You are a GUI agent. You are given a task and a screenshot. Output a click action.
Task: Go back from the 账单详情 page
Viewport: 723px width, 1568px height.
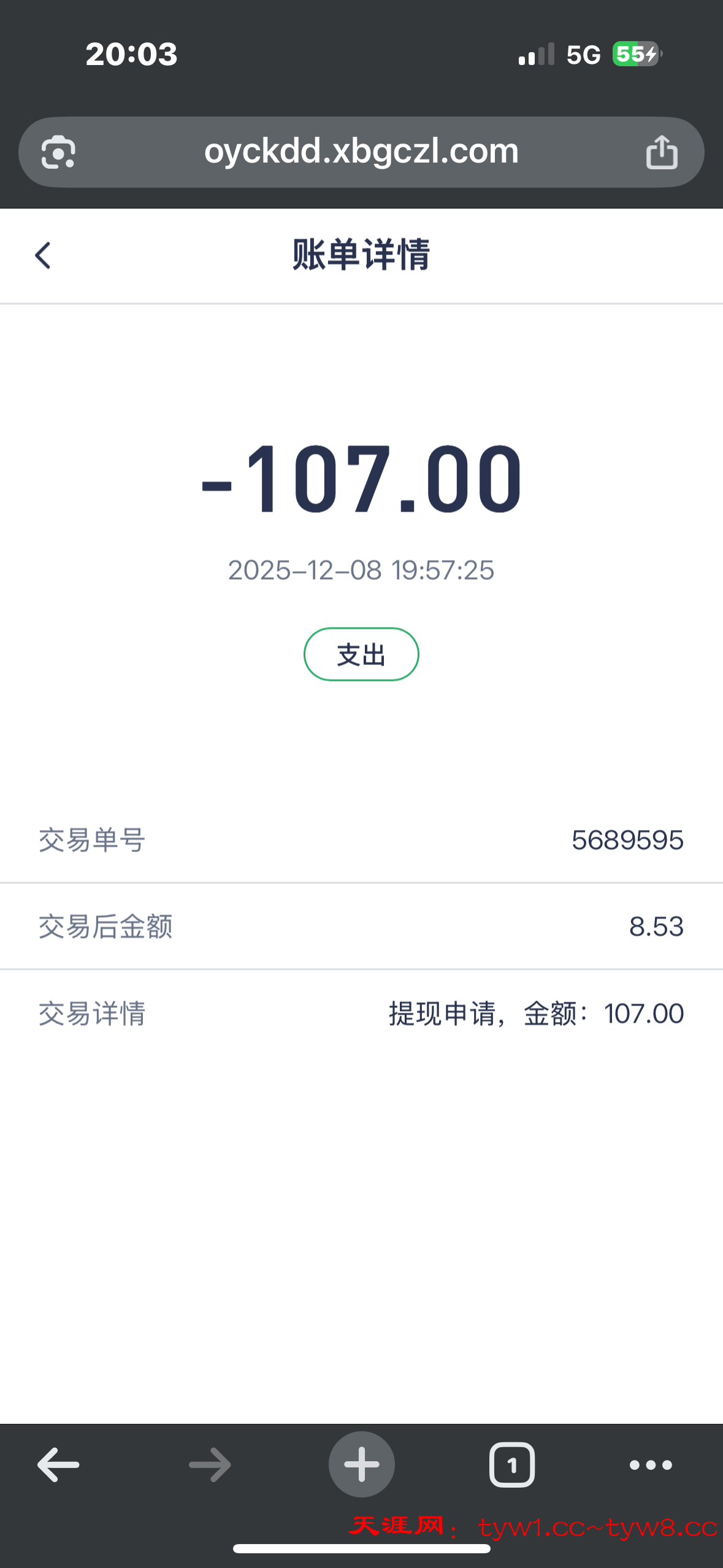[x=42, y=255]
